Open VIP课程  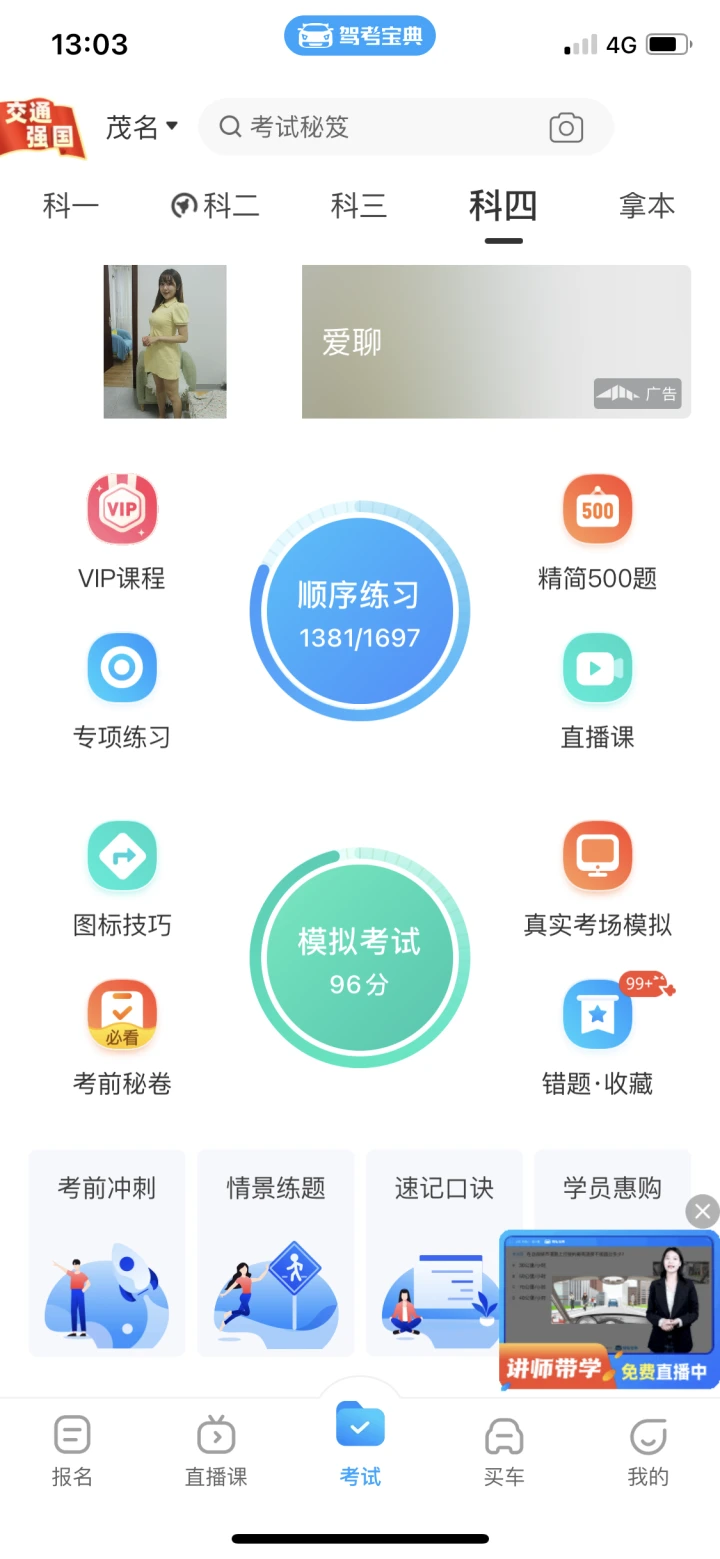pyautogui.click(x=122, y=532)
